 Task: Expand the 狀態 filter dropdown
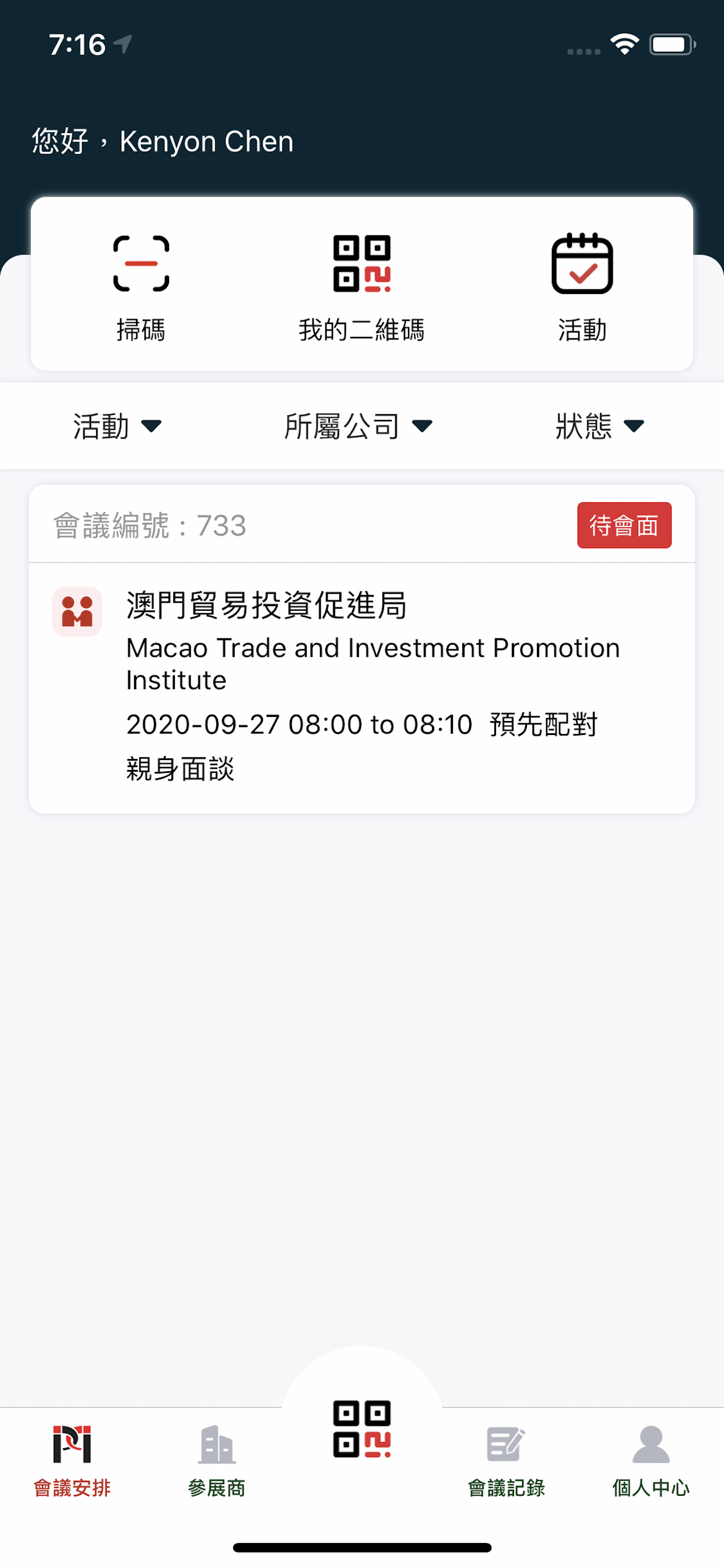pyautogui.click(x=600, y=425)
